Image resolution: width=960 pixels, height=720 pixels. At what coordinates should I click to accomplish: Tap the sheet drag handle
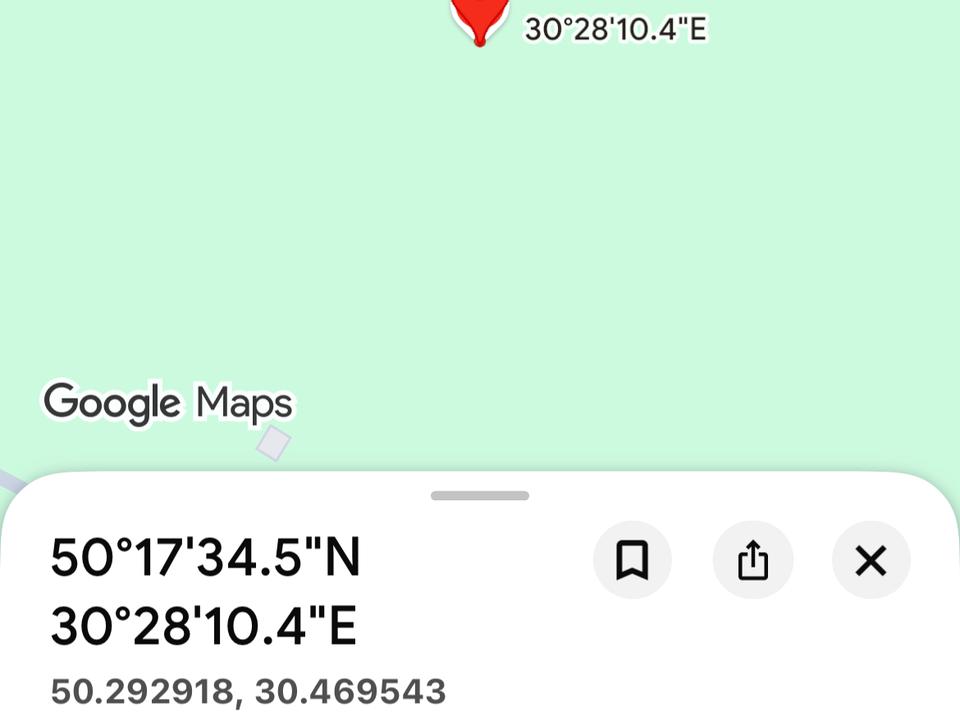480,496
